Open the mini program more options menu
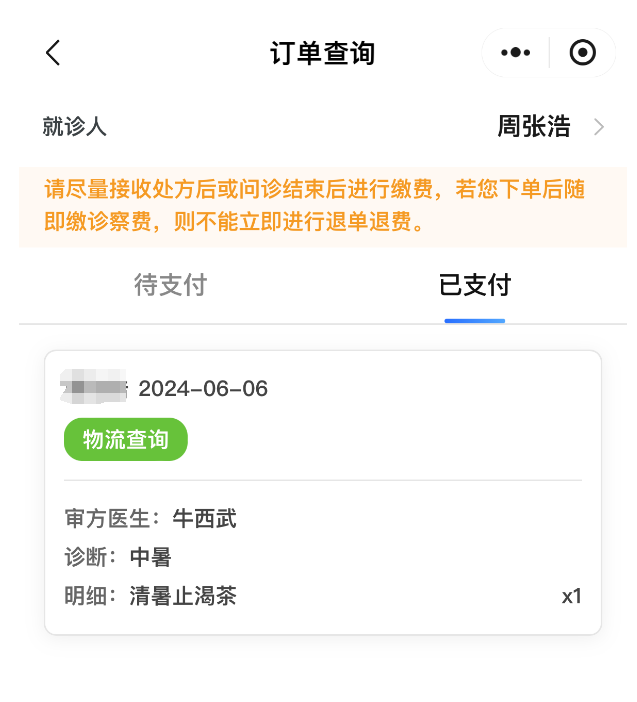Screen dimensions: 637x702 (x=515, y=53)
